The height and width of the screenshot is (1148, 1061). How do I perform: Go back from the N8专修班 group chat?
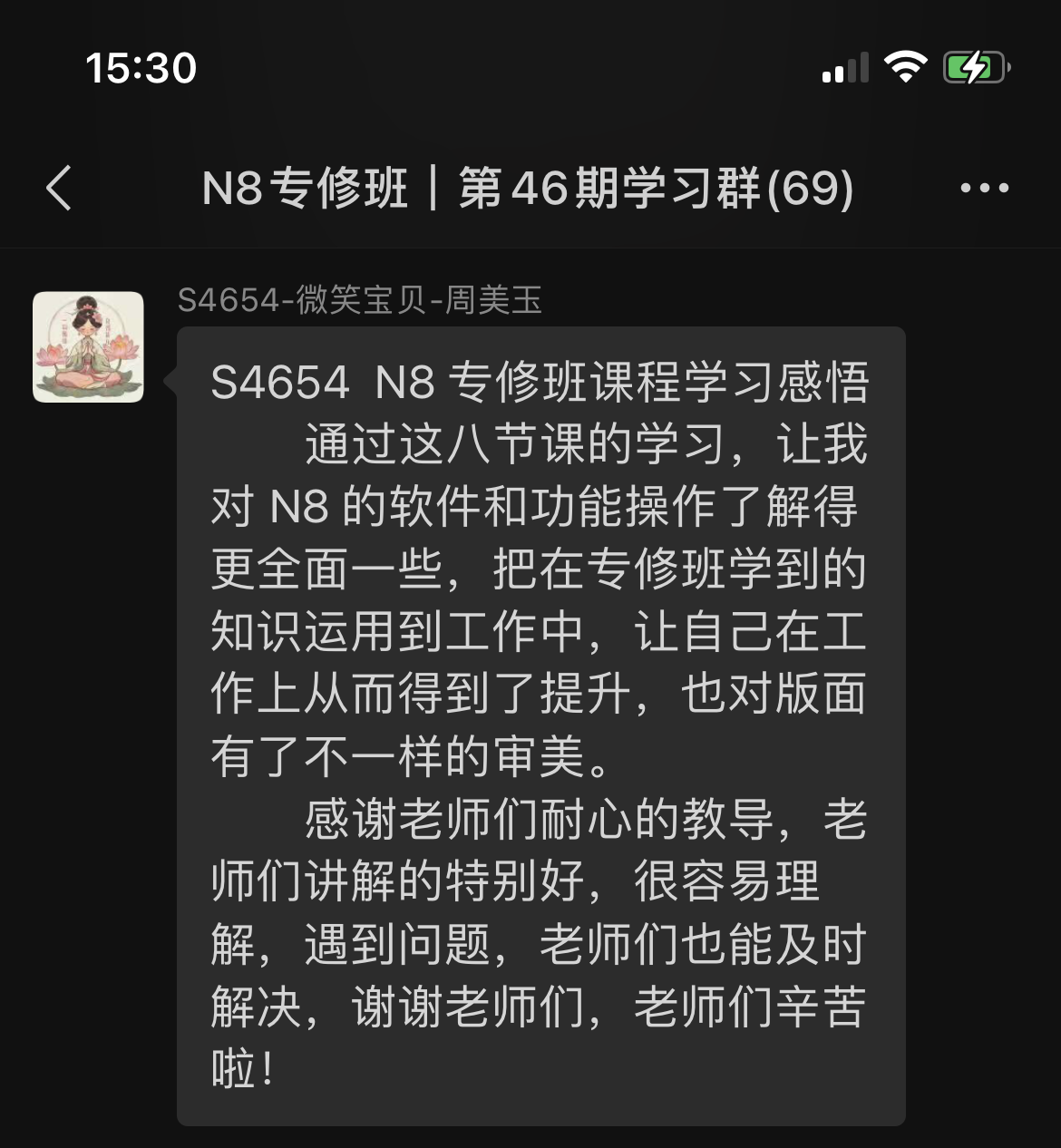tap(59, 189)
